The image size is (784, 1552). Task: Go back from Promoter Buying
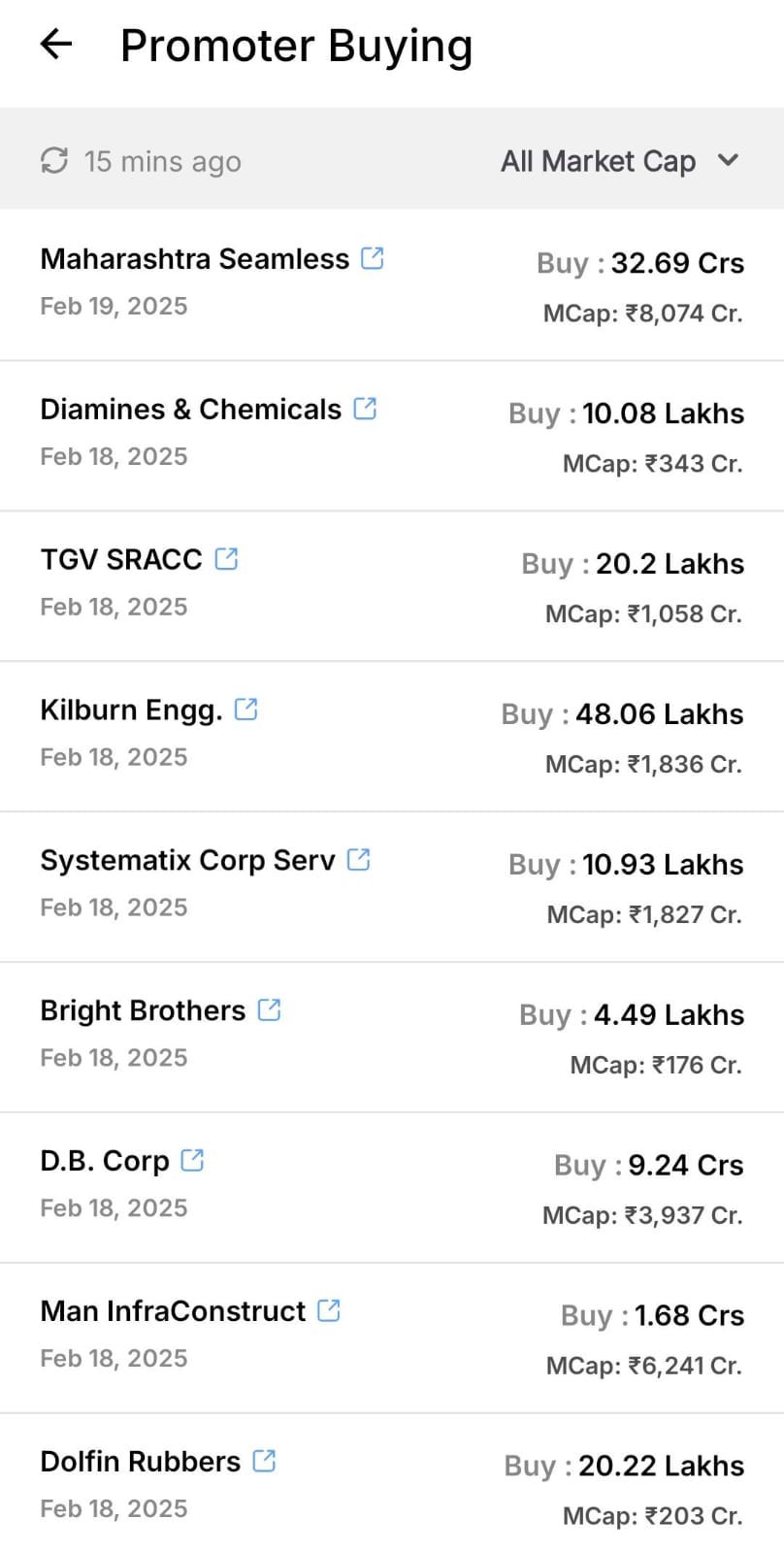click(56, 45)
